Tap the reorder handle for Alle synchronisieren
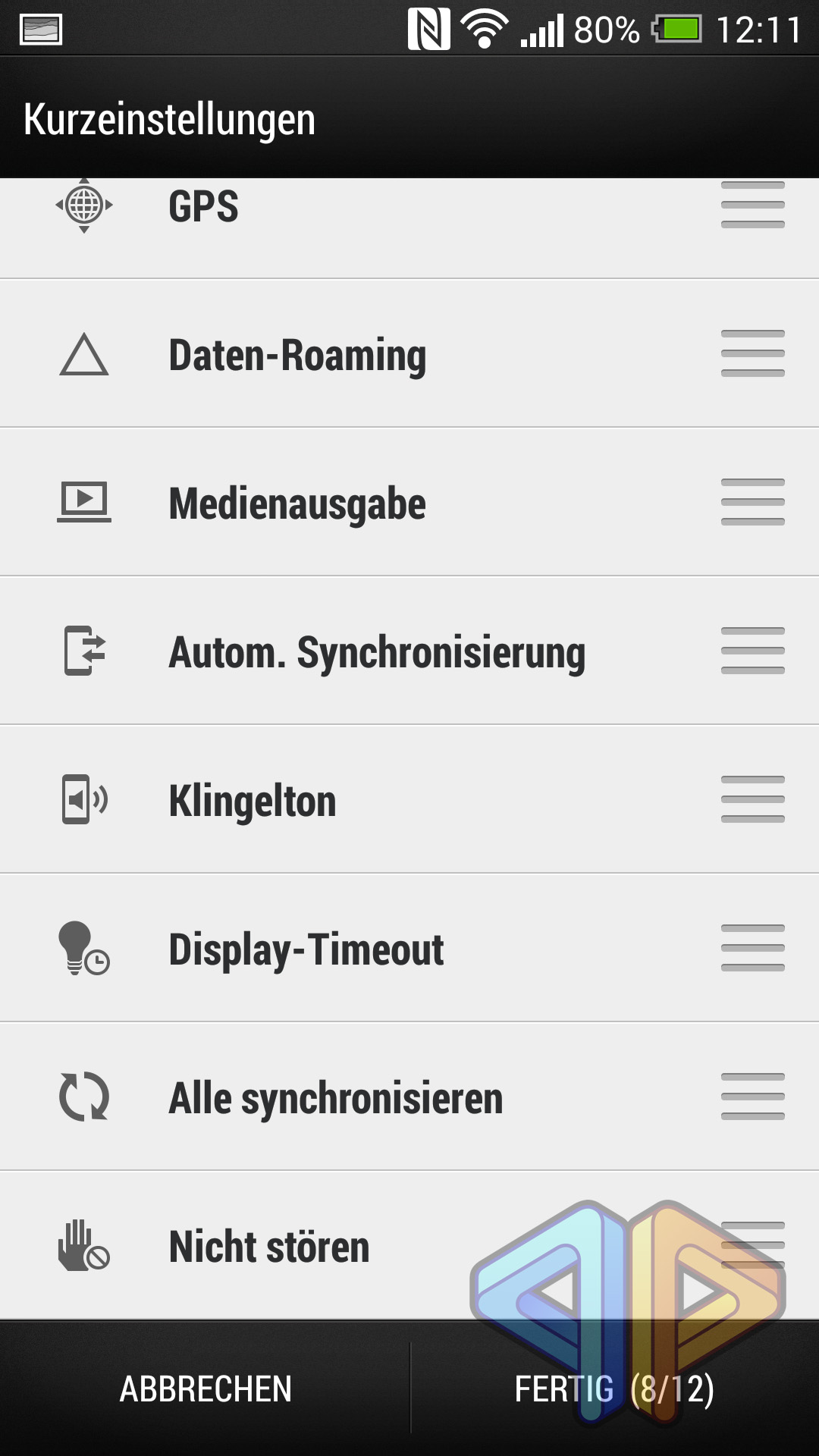819x1456 pixels. pos(752,1097)
